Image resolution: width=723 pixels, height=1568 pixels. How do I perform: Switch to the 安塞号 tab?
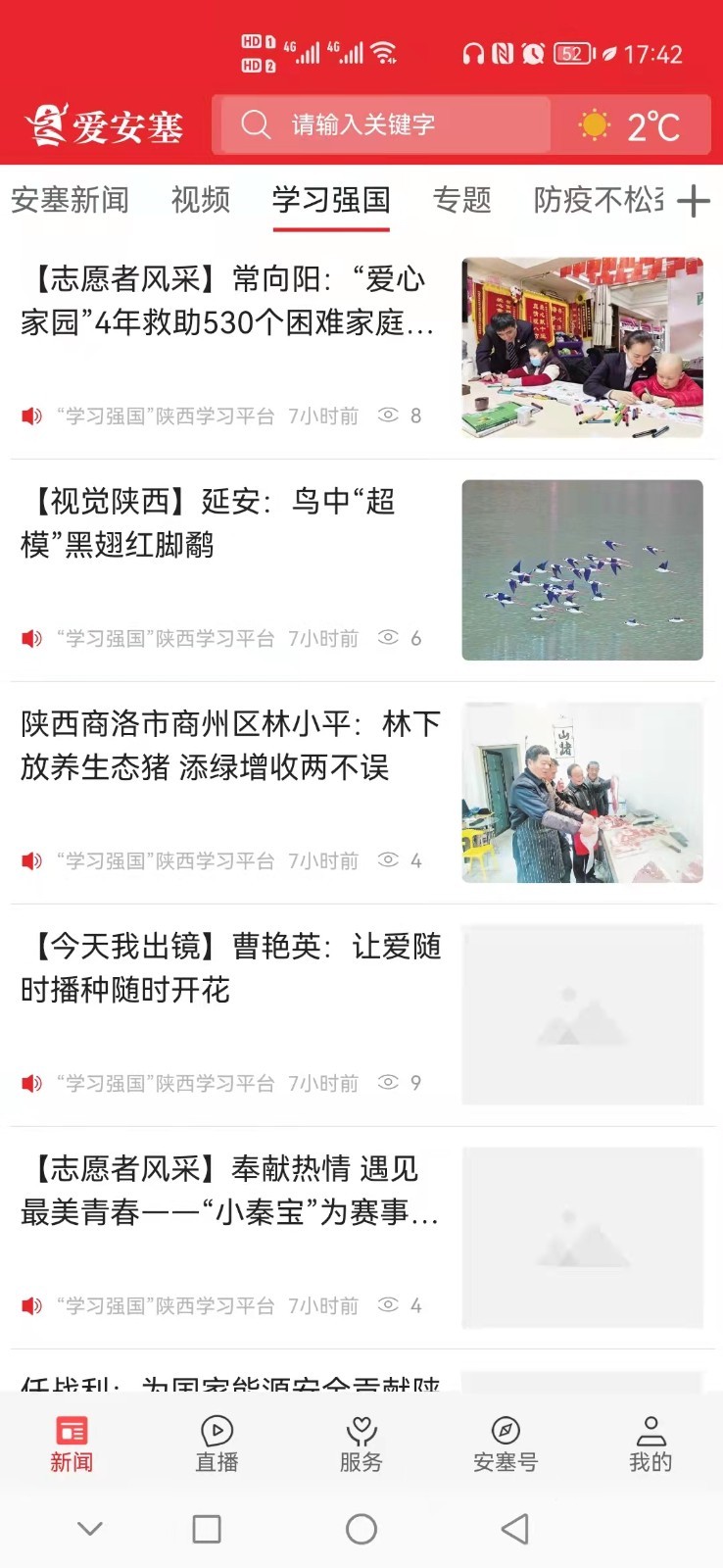[x=506, y=1444]
